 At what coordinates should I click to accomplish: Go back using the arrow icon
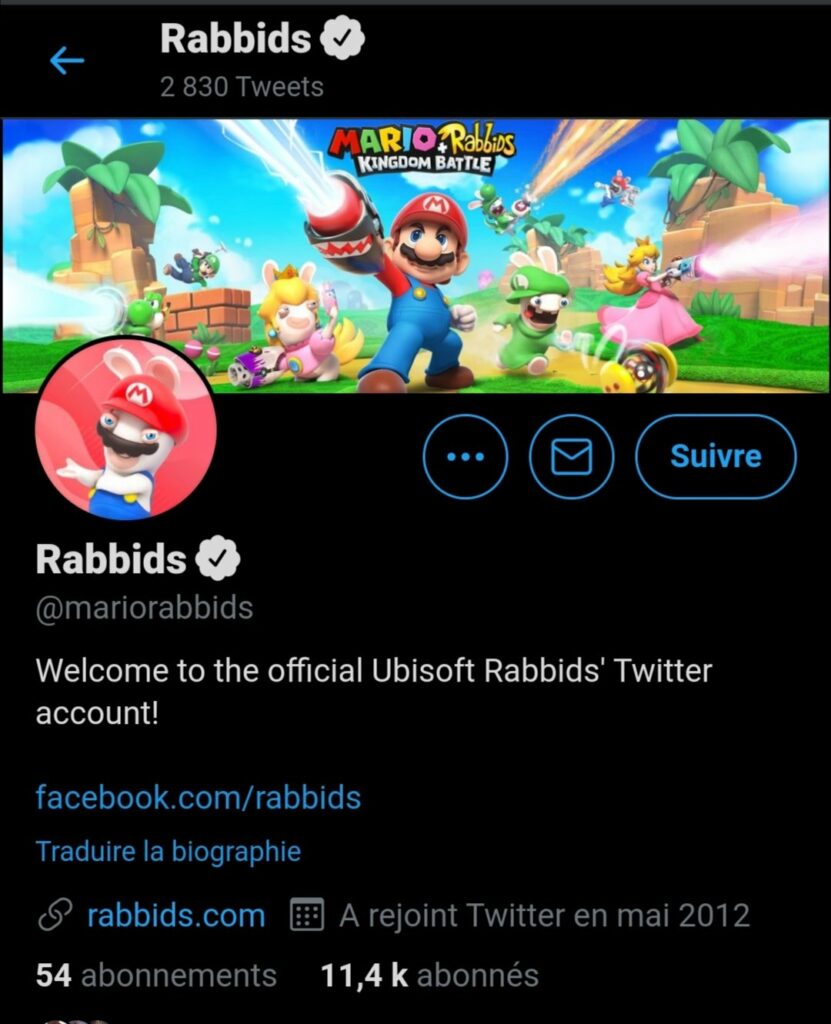pos(67,61)
